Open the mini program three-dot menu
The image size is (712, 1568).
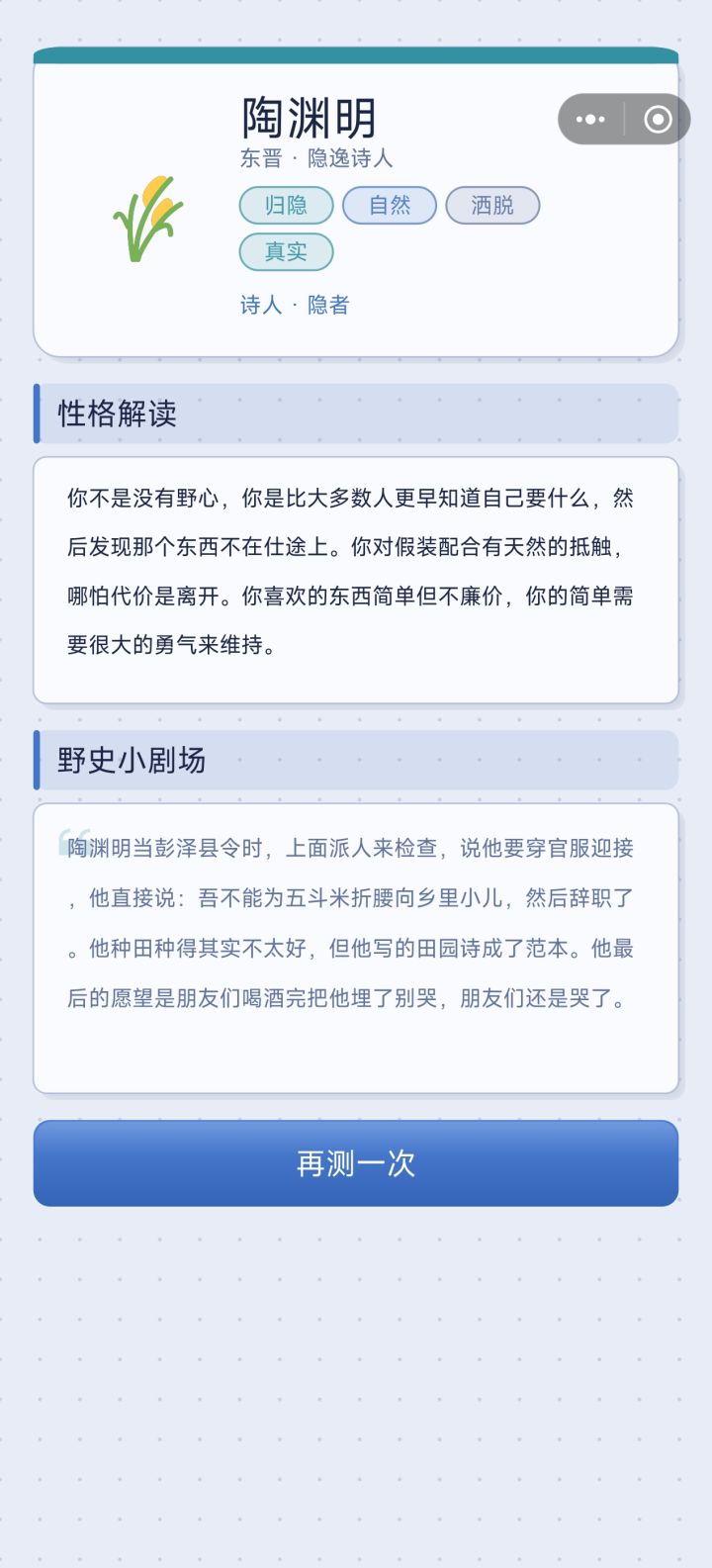(x=590, y=119)
